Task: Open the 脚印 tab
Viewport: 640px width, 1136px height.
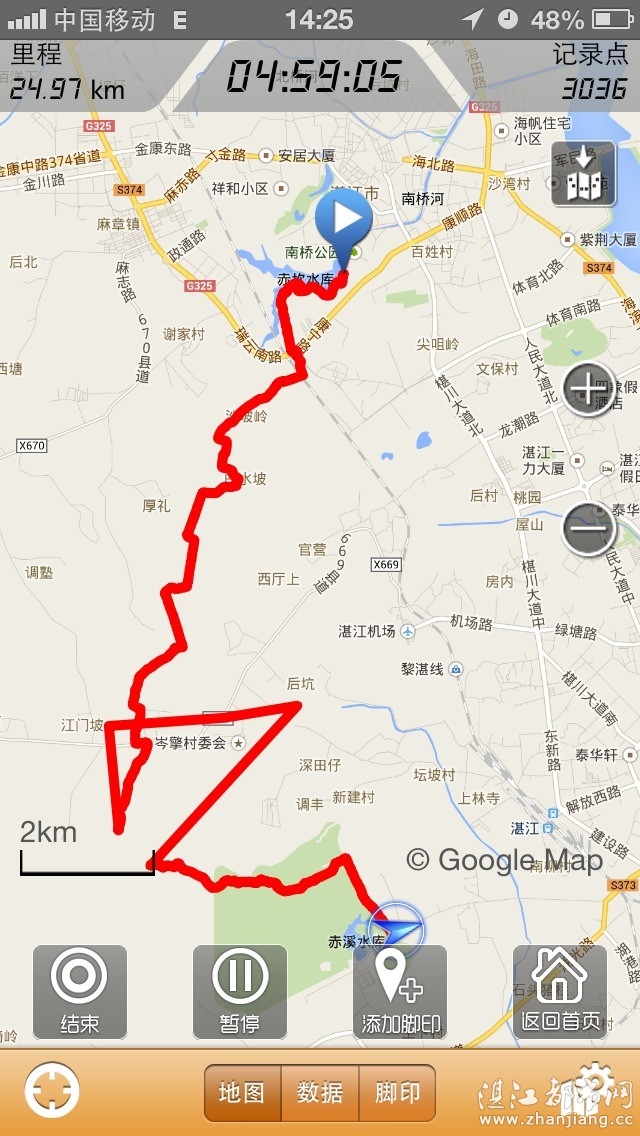Action: pyautogui.click(x=397, y=1092)
